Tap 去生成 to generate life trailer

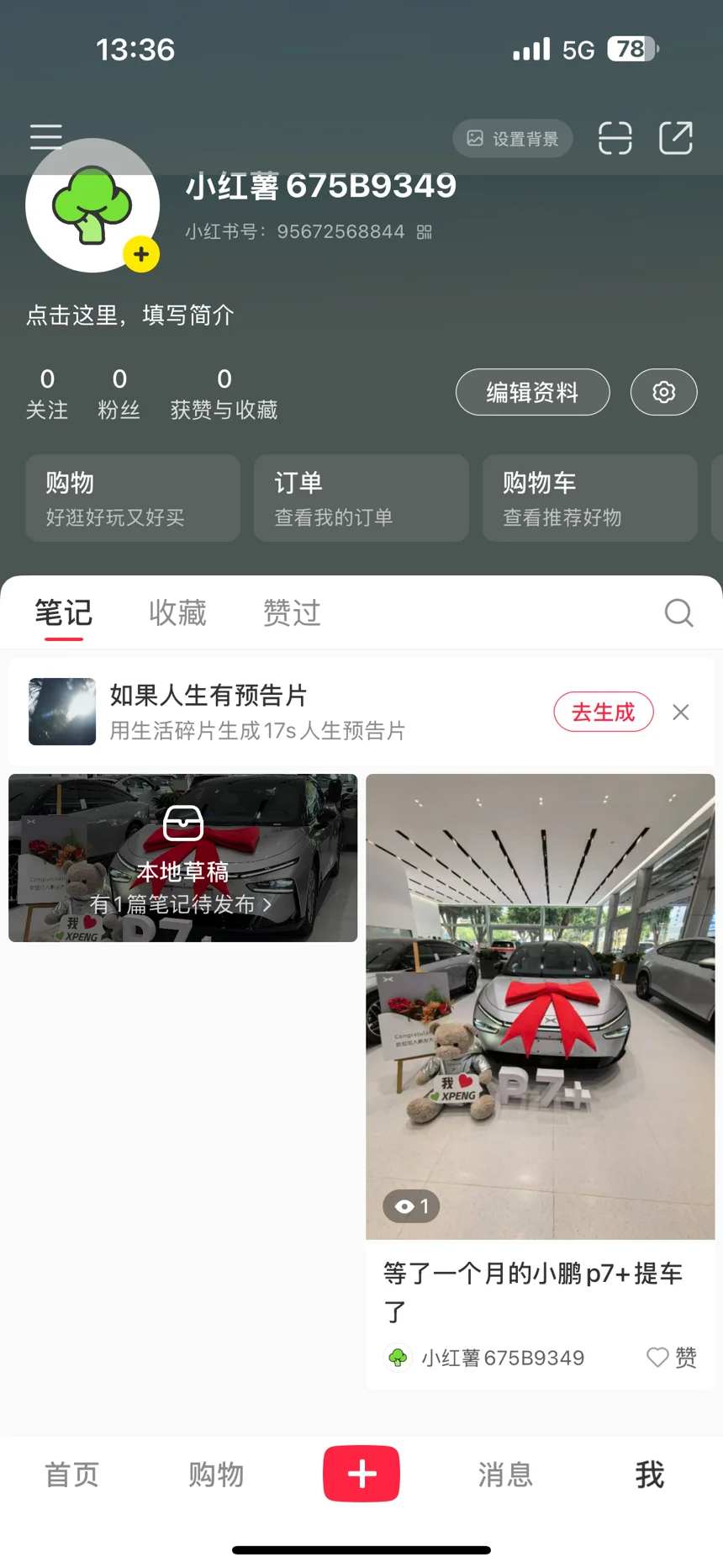tap(603, 712)
